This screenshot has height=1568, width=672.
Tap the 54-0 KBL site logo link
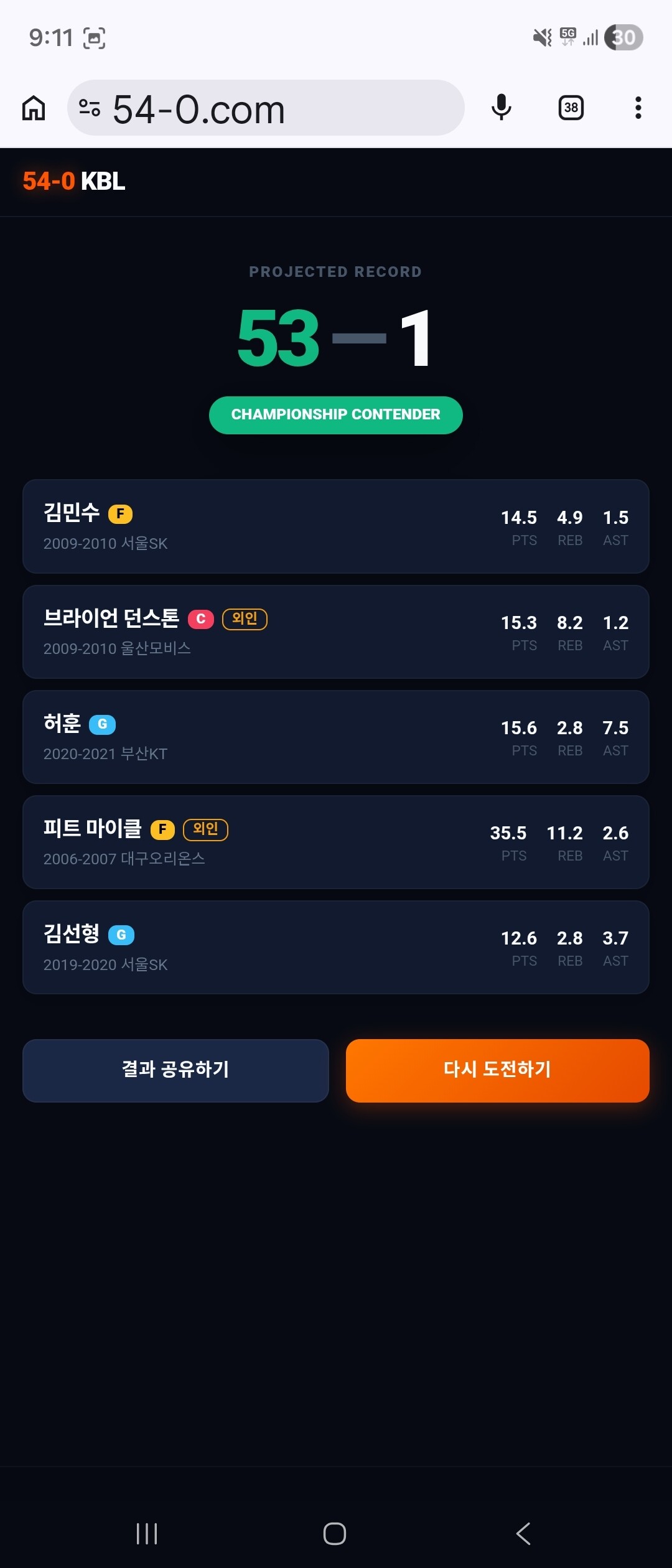pyautogui.click(x=73, y=181)
